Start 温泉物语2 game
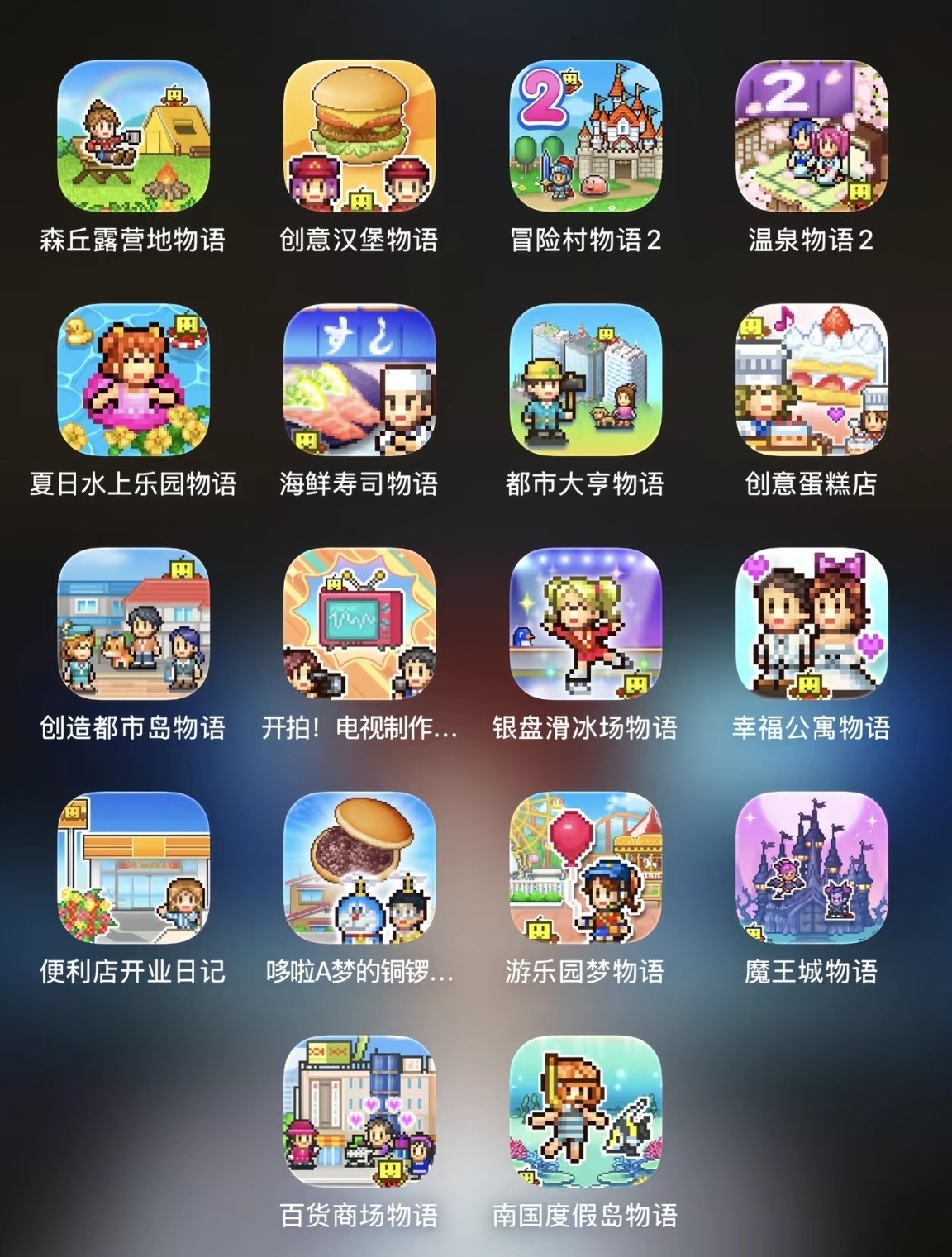Image resolution: width=952 pixels, height=1257 pixels. [x=811, y=136]
